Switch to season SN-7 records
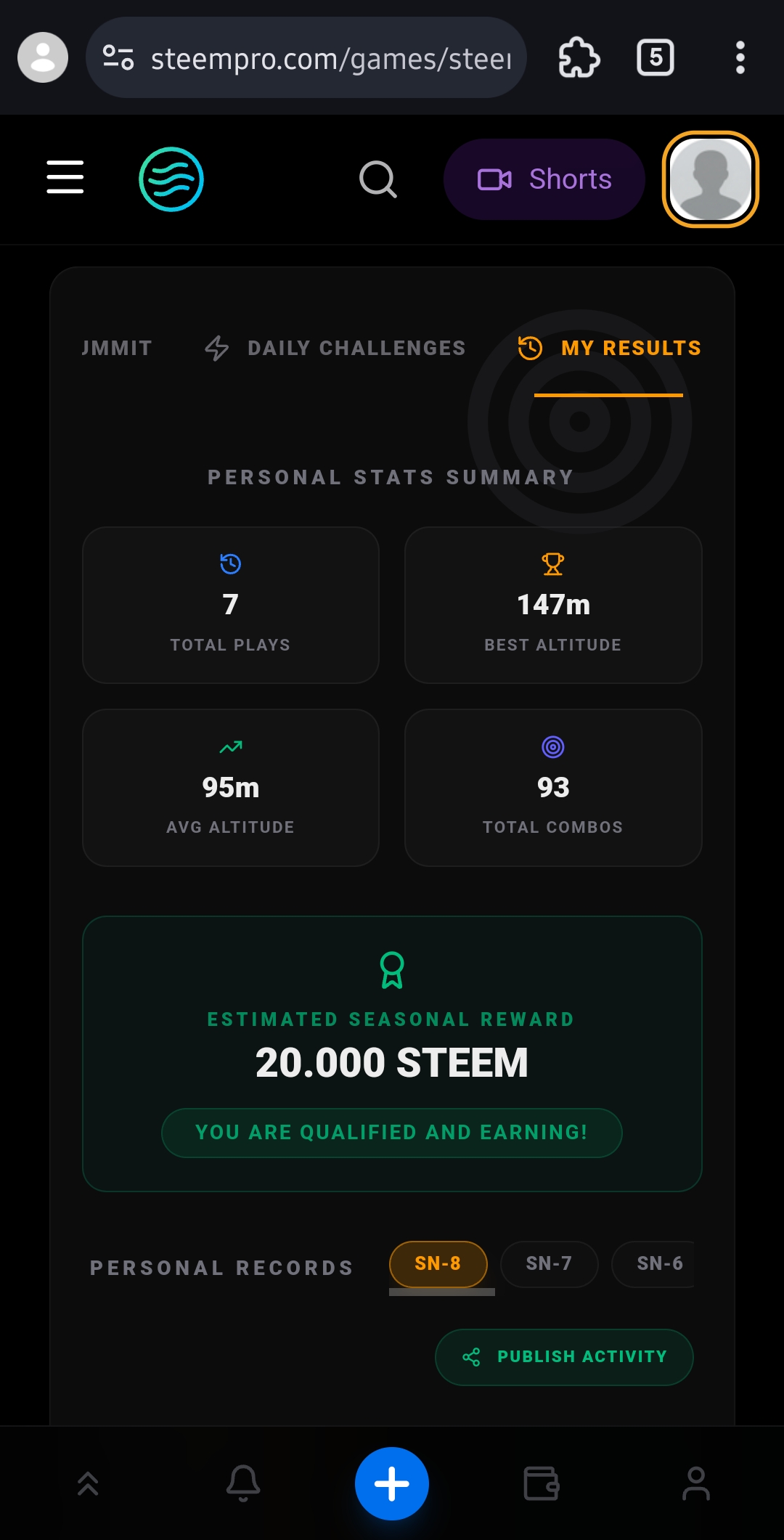Image resolution: width=784 pixels, height=1540 pixels. click(x=549, y=1264)
